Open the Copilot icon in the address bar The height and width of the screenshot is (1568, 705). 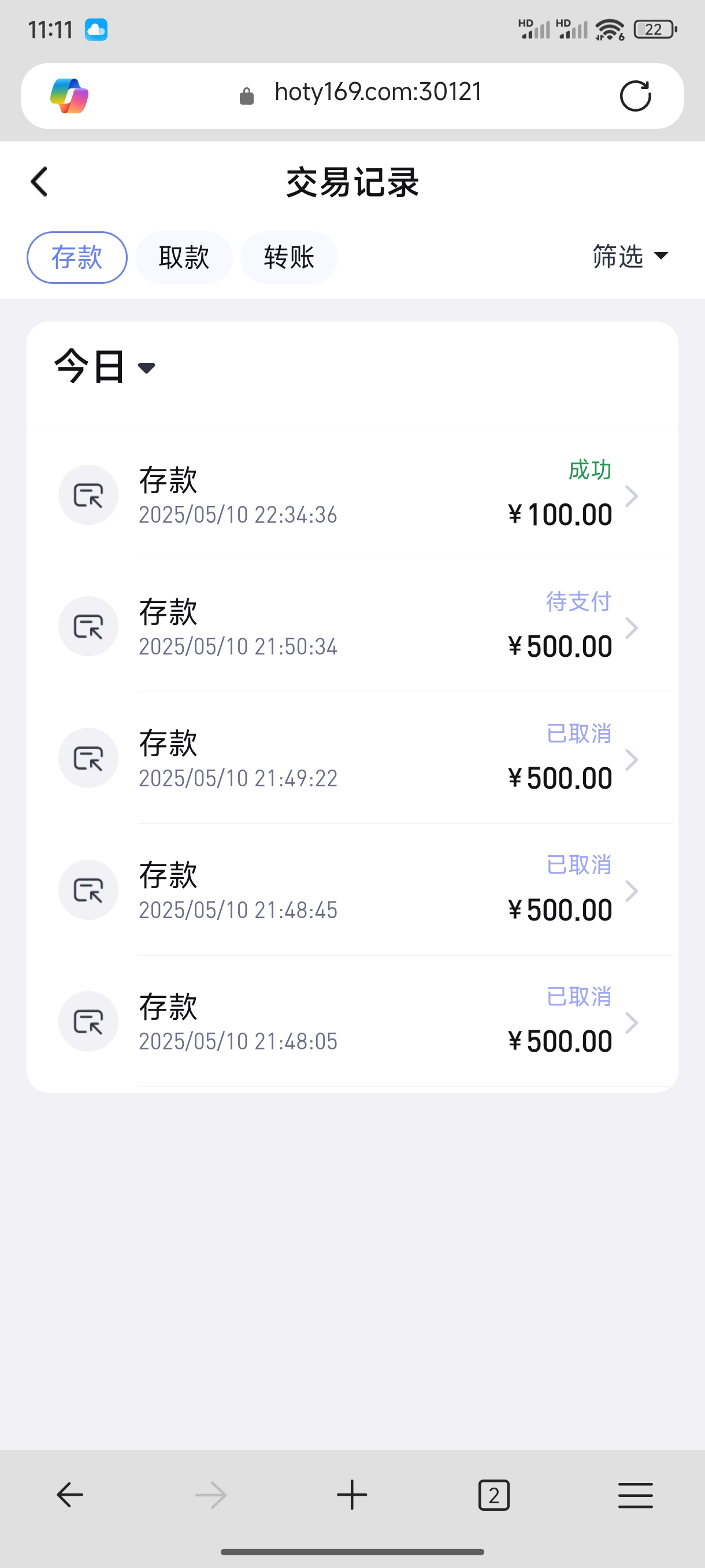click(x=69, y=96)
